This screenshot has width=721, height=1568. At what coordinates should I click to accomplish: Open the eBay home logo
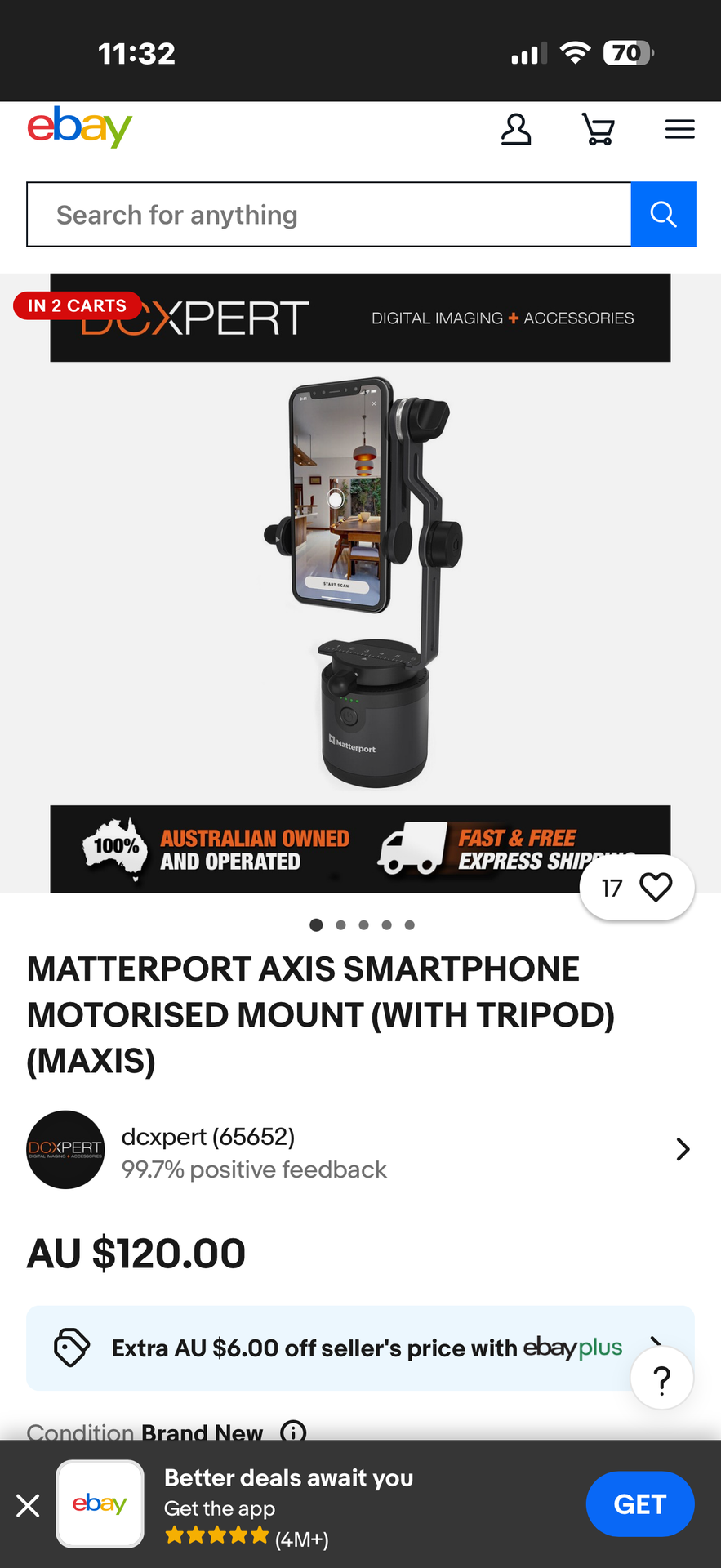(x=80, y=127)
